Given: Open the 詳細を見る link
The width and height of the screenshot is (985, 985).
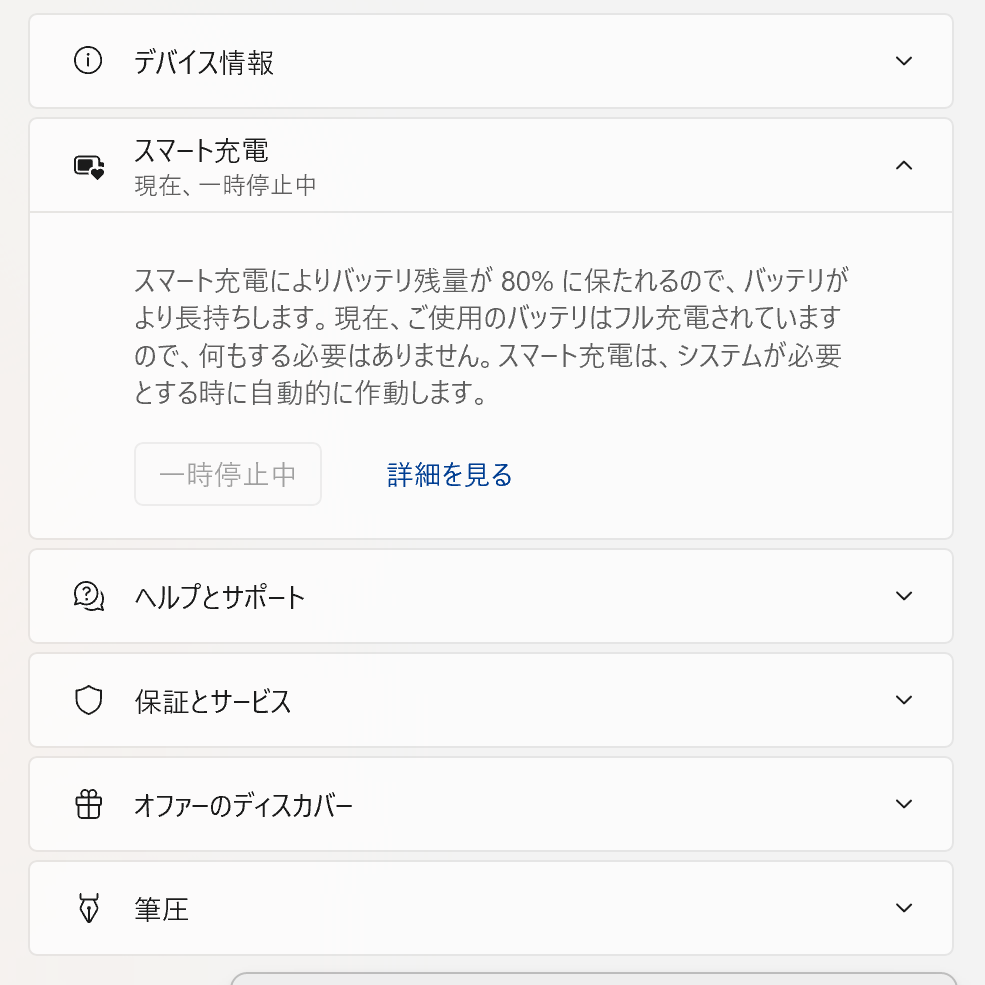Looking at the screenshot, I should tap(450, 475).
